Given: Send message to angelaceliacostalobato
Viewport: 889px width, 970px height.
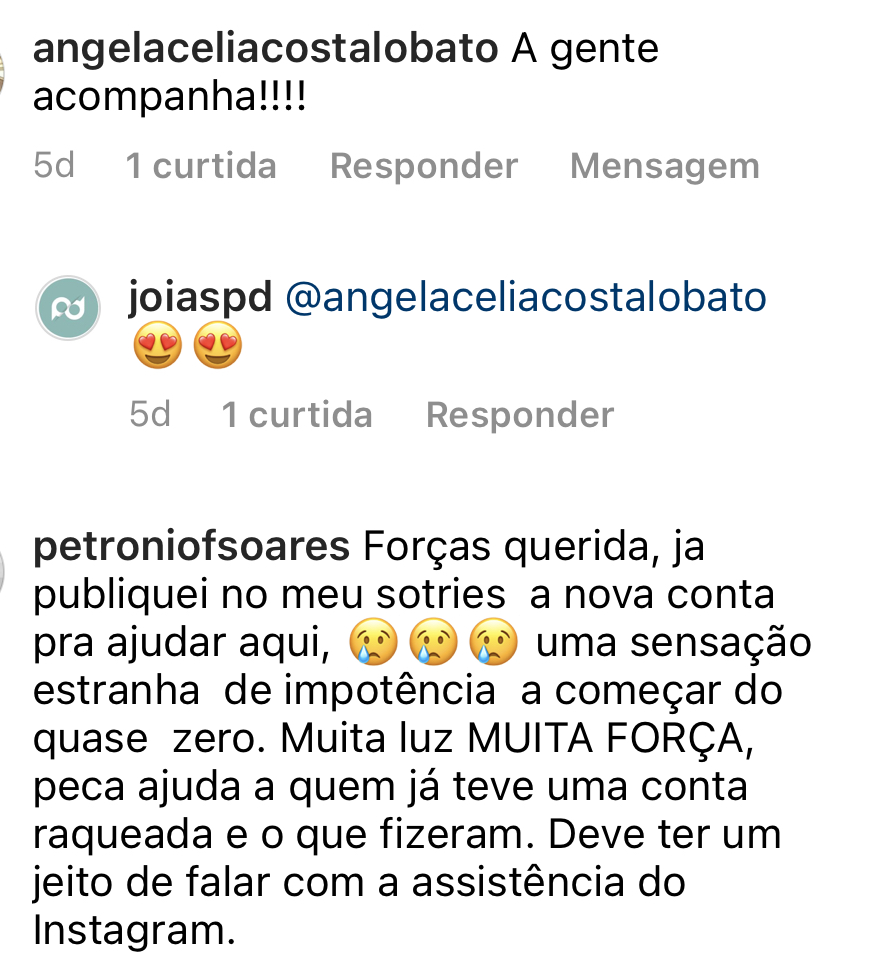Looking at the screenshot, I should point(664,166).
